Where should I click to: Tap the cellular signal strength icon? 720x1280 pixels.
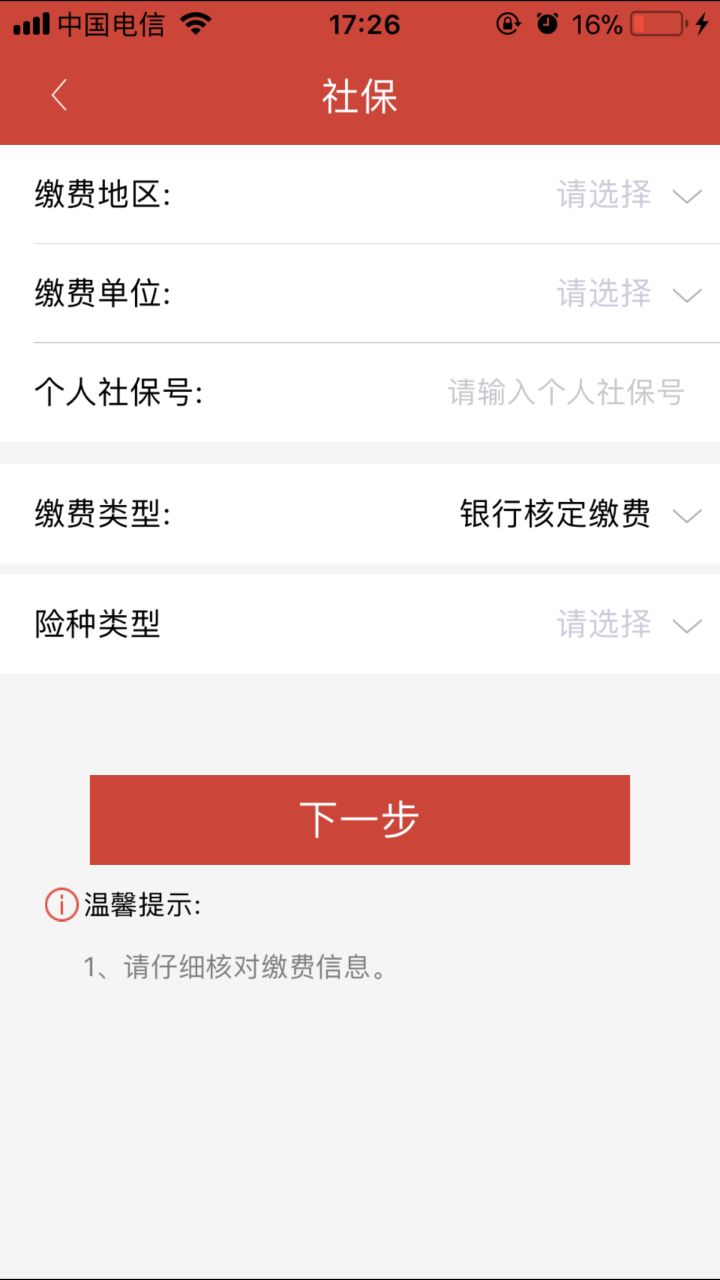click(x=30, y=24)
